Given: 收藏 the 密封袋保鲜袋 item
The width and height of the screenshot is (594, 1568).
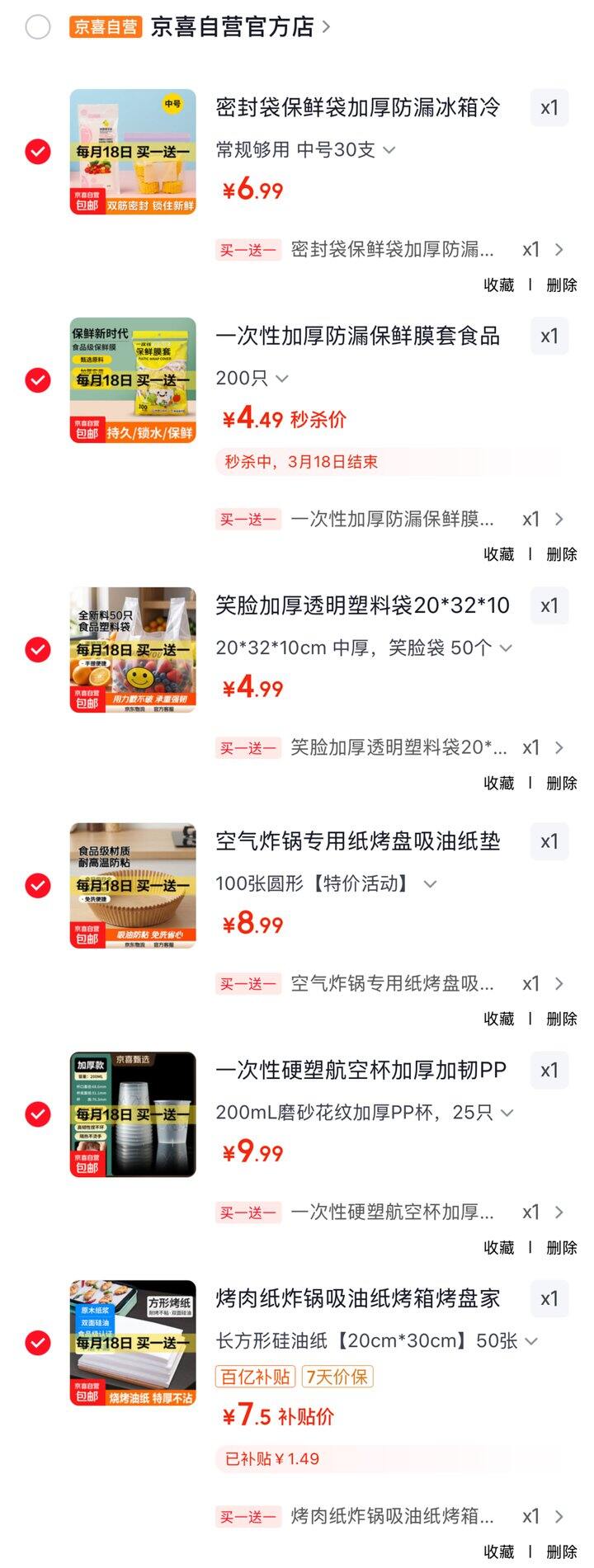Looking at the screenshot, I should pos(497,285).
